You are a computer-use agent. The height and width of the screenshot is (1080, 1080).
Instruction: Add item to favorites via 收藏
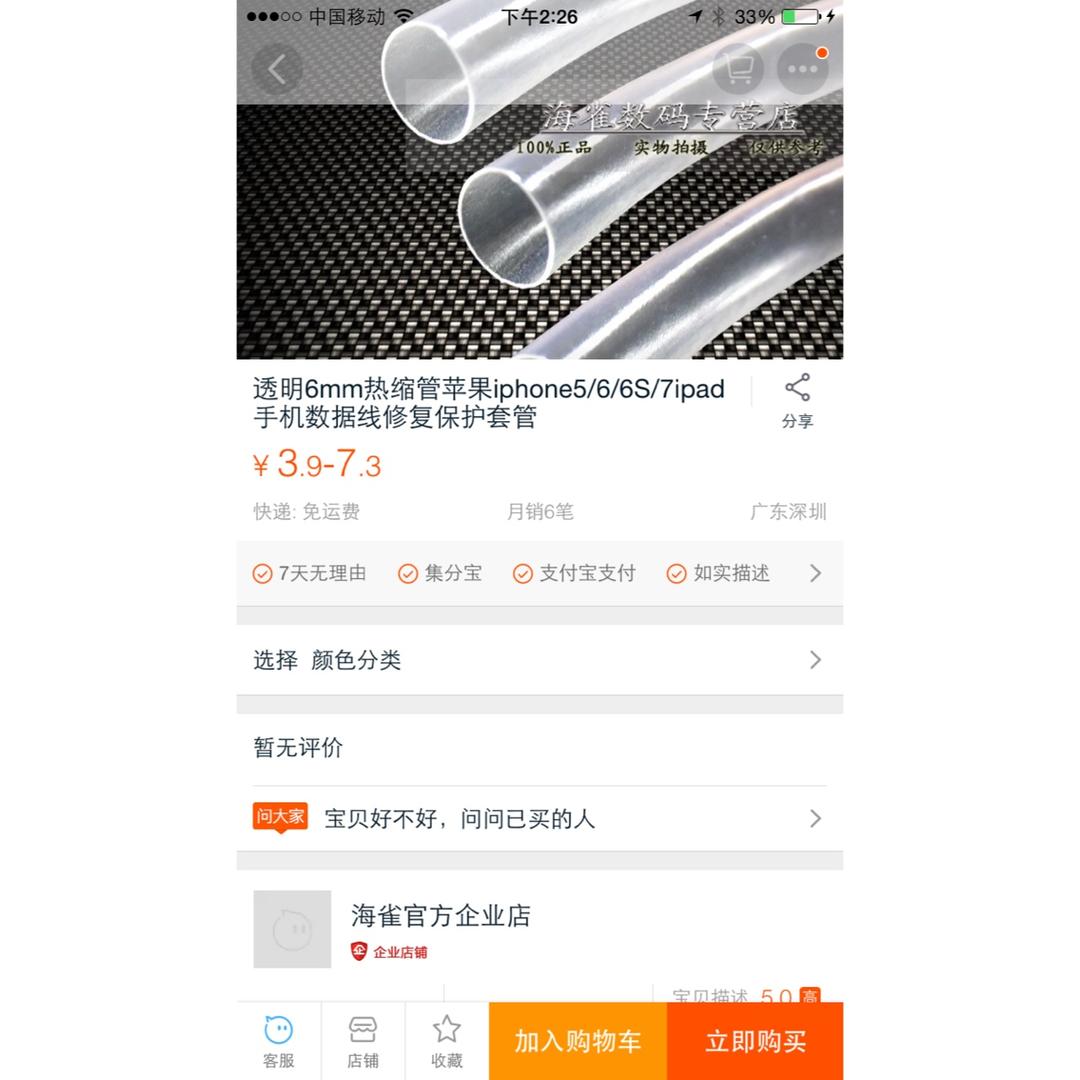[x=446, y=1041]
